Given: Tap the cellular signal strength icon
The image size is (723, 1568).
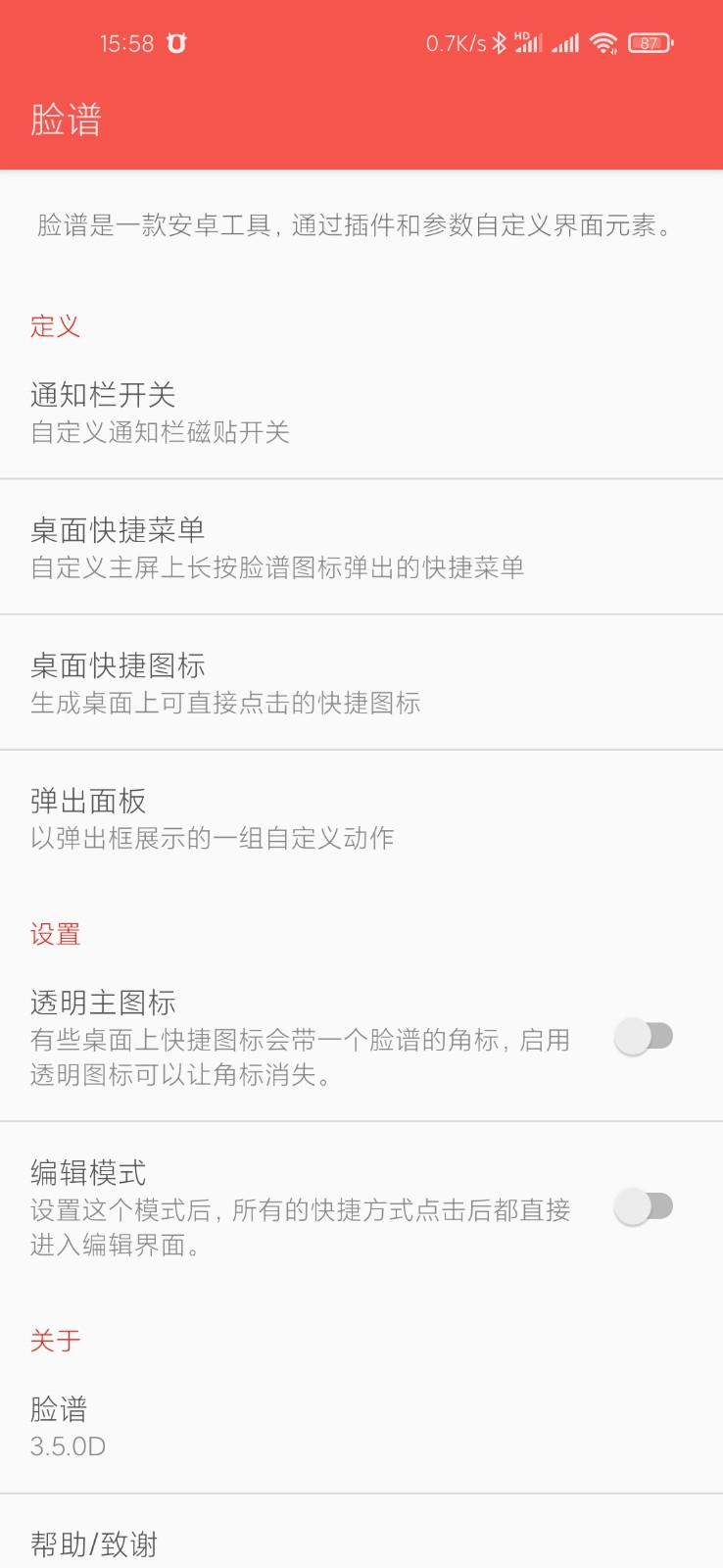Looking at the screenshot, I should tap(564, 42).
